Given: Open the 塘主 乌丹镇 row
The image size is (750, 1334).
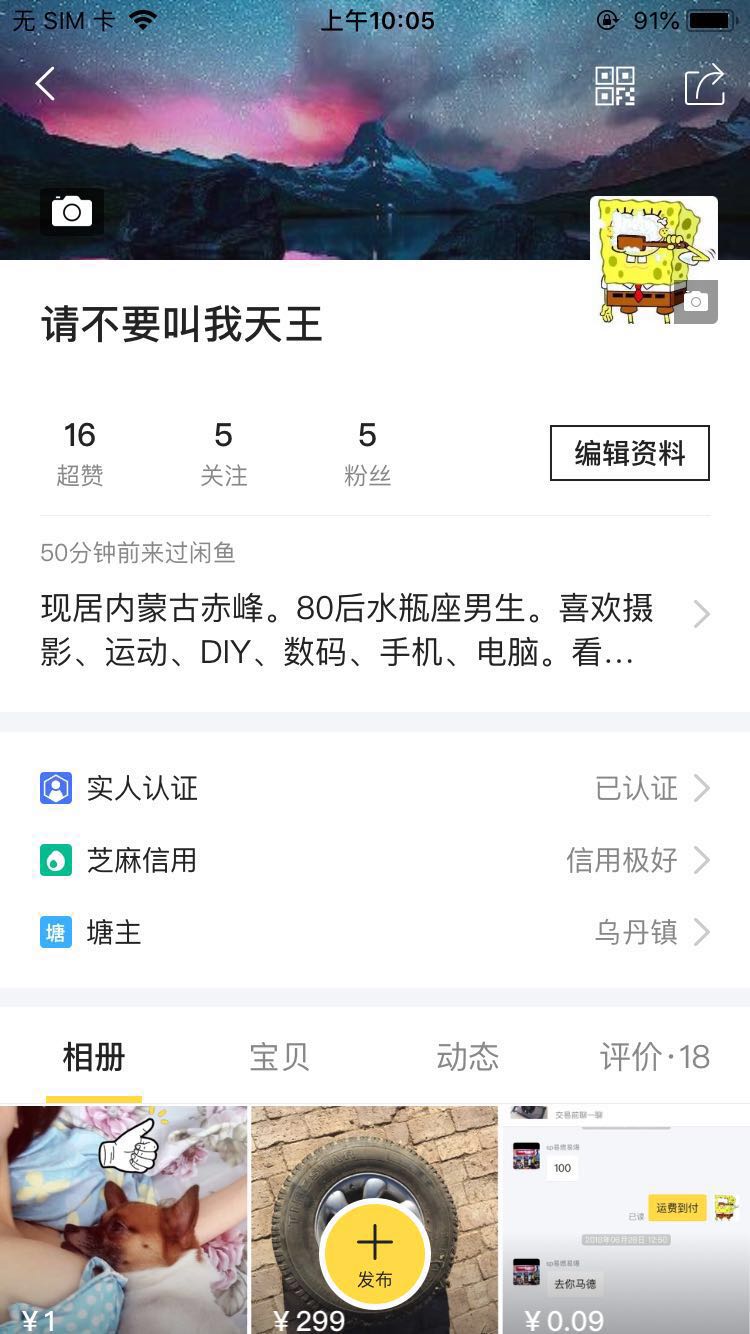Looking at the screenshot, I should (375, 932).
